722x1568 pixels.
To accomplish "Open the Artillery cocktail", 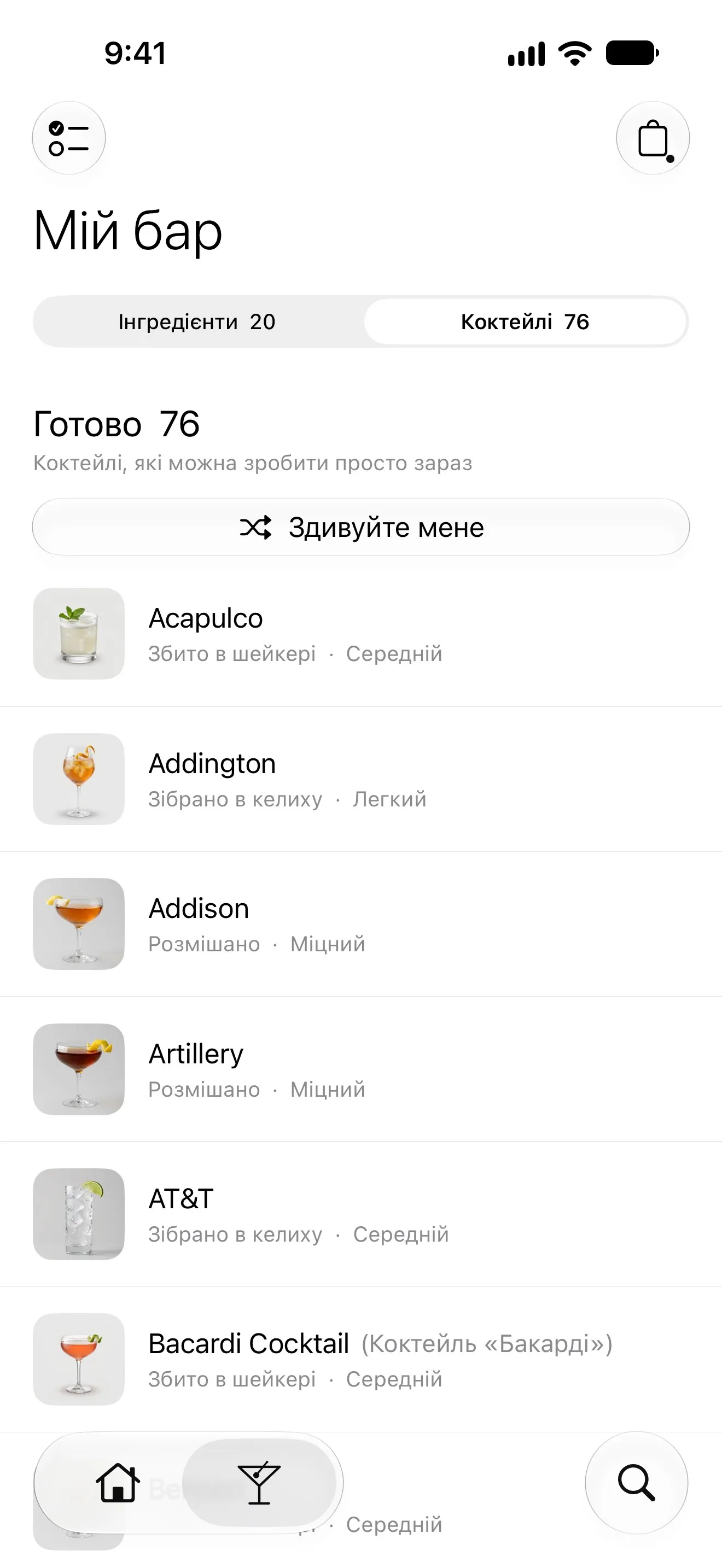I will tap(361, 1069).
